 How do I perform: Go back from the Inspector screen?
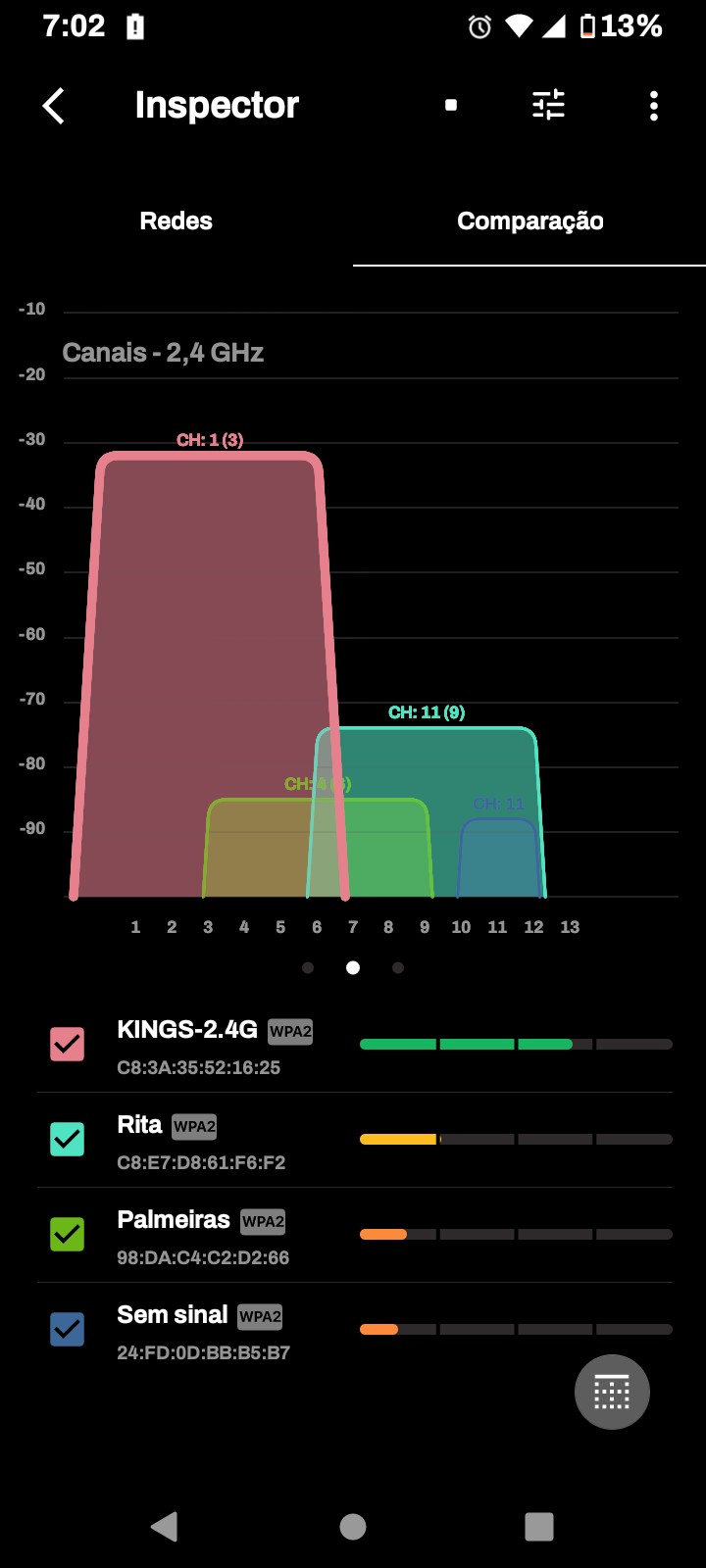55,106
